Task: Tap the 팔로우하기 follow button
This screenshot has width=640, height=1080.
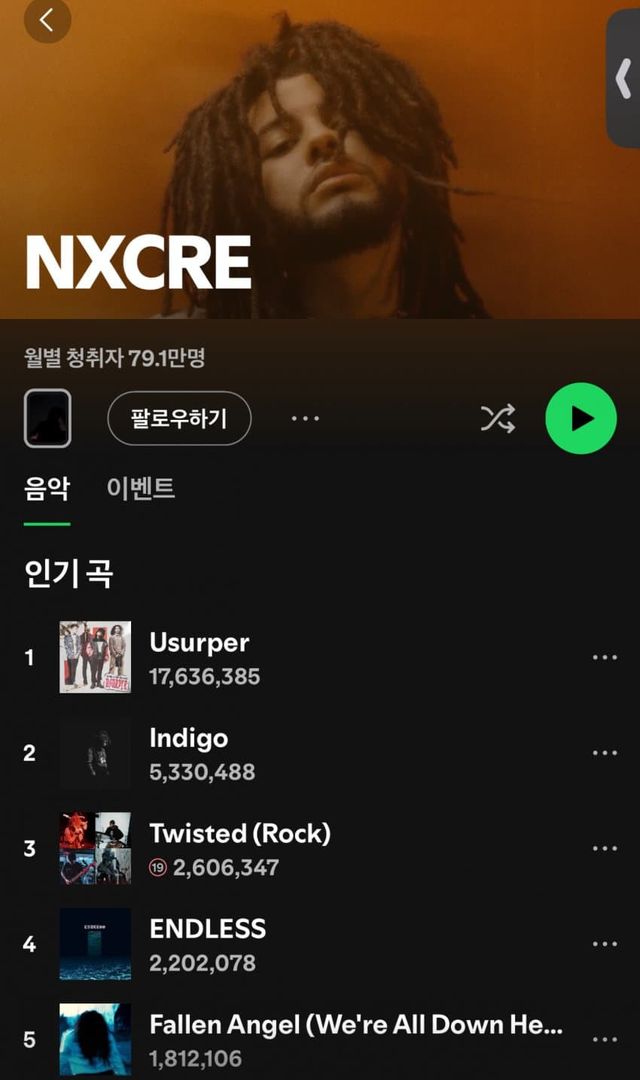Action: tap(179, 418)
